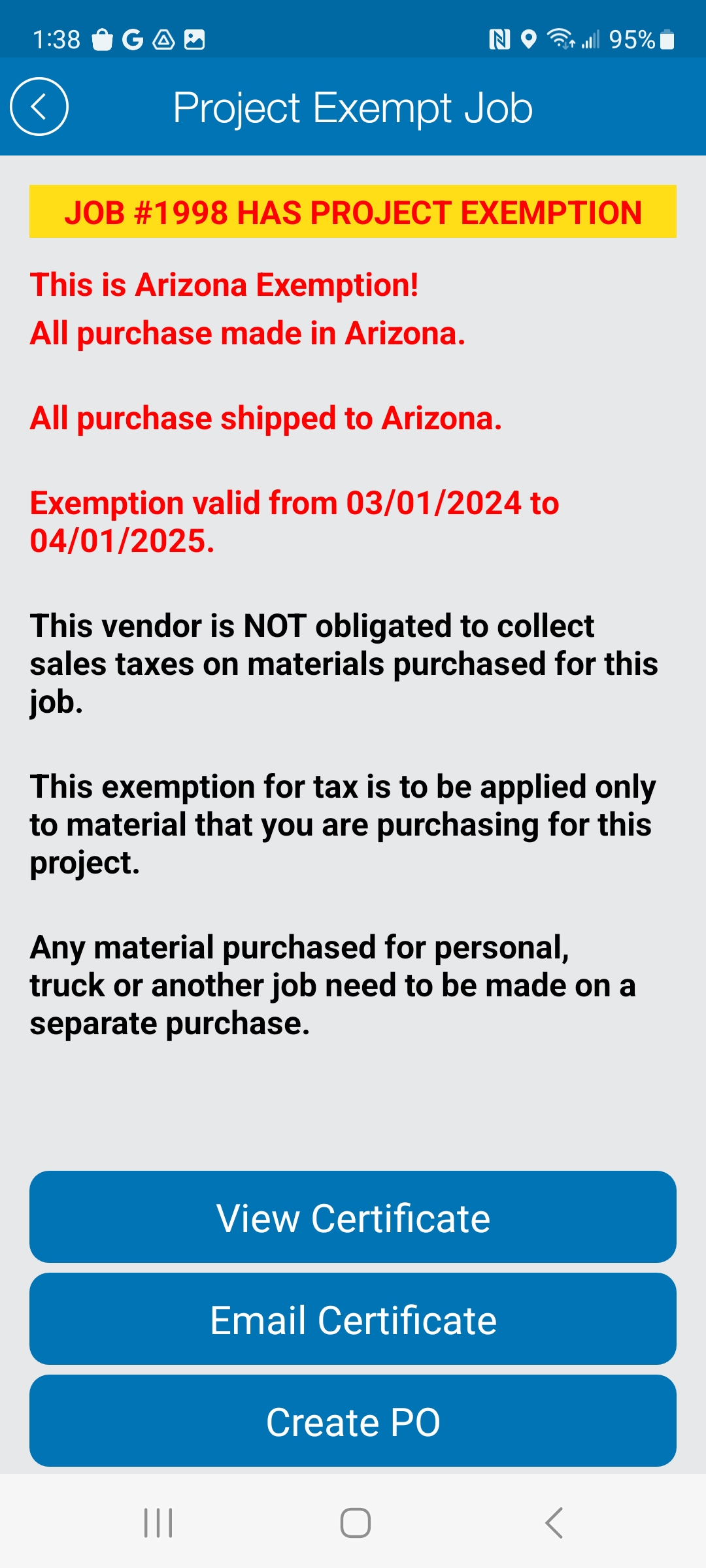This screenshot has width=706, height=1568.
Task: Tap the circled back arrow
Action: pos(39,106)
